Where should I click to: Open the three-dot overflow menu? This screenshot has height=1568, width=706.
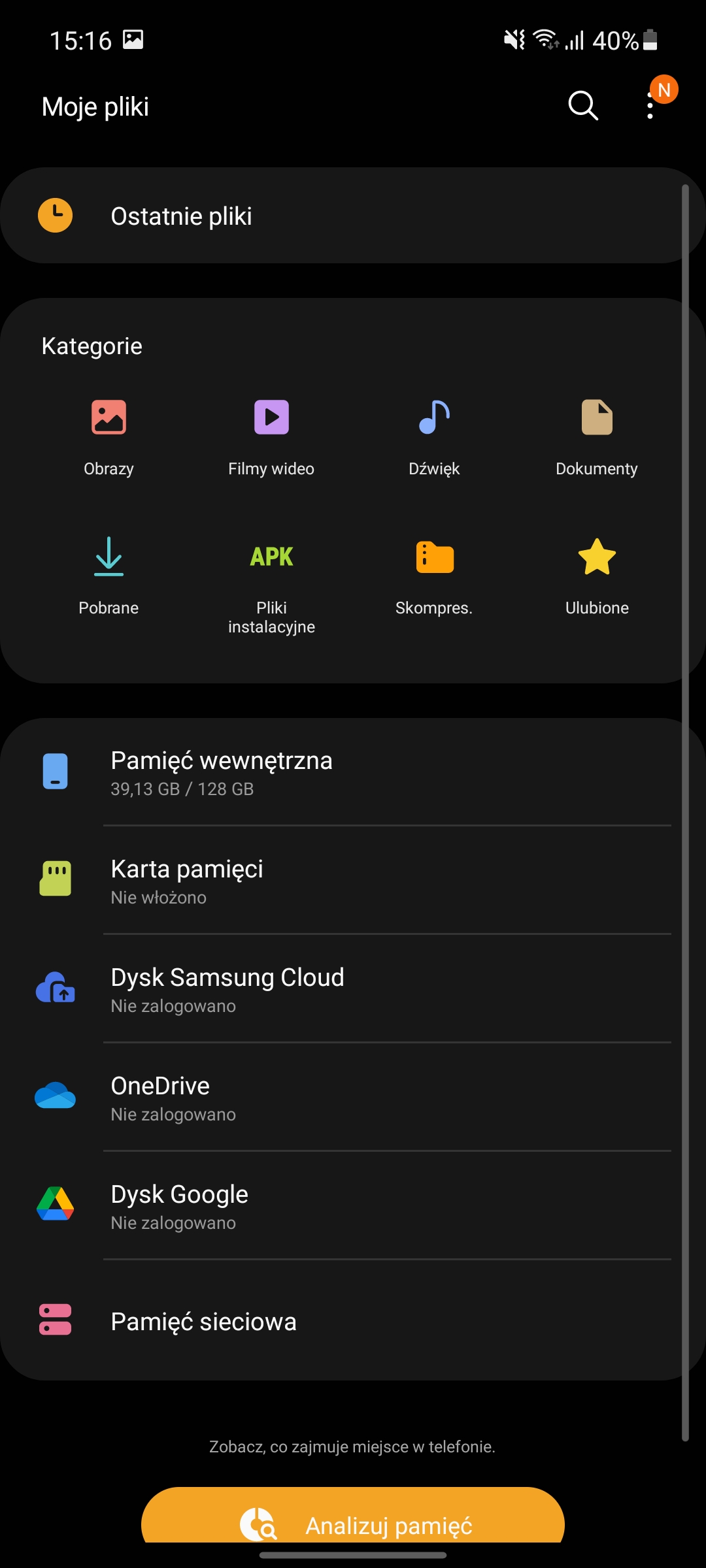(x=650, y=106)
